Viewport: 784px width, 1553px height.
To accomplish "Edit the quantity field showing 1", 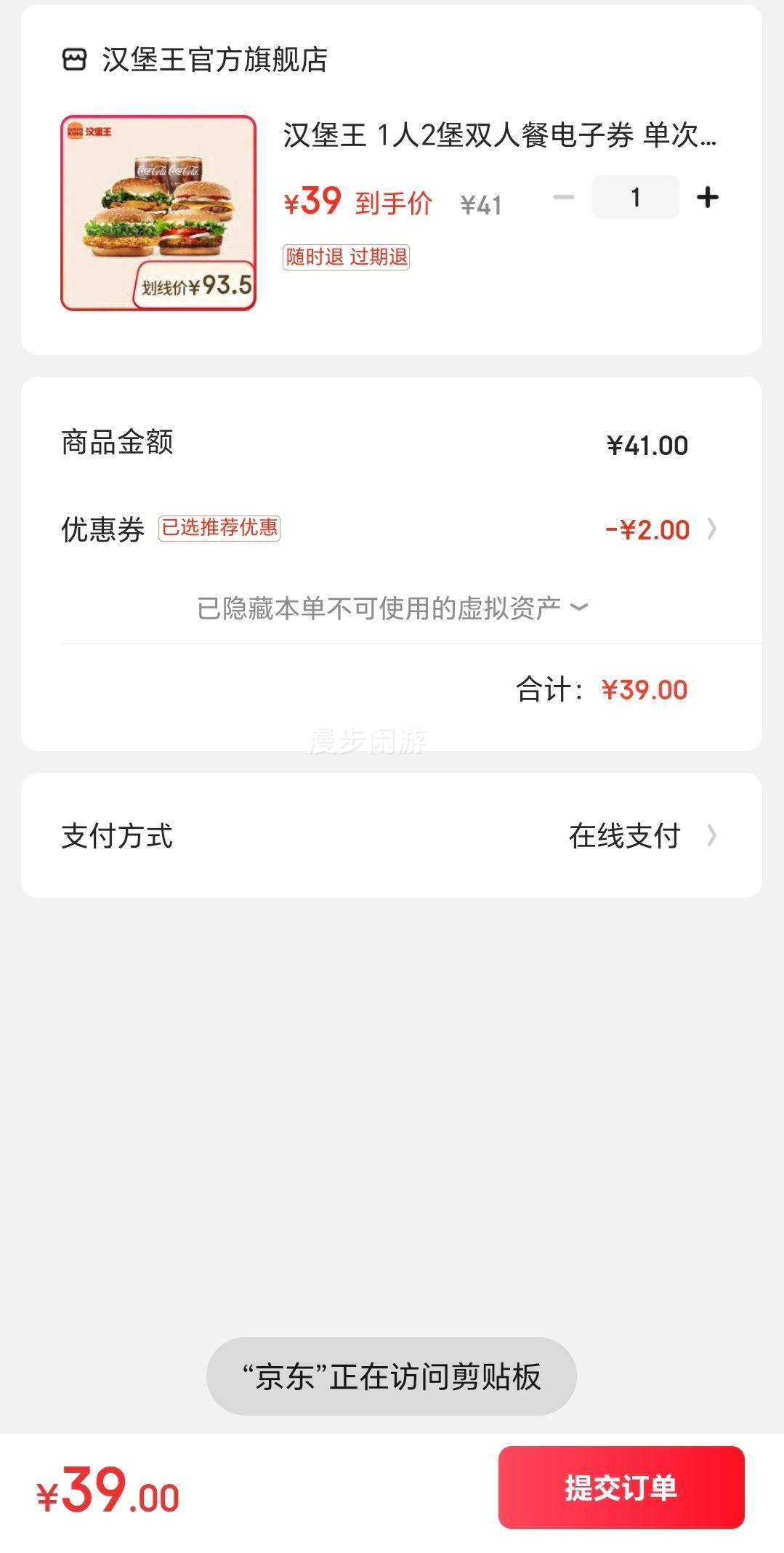I will (636, 197).
